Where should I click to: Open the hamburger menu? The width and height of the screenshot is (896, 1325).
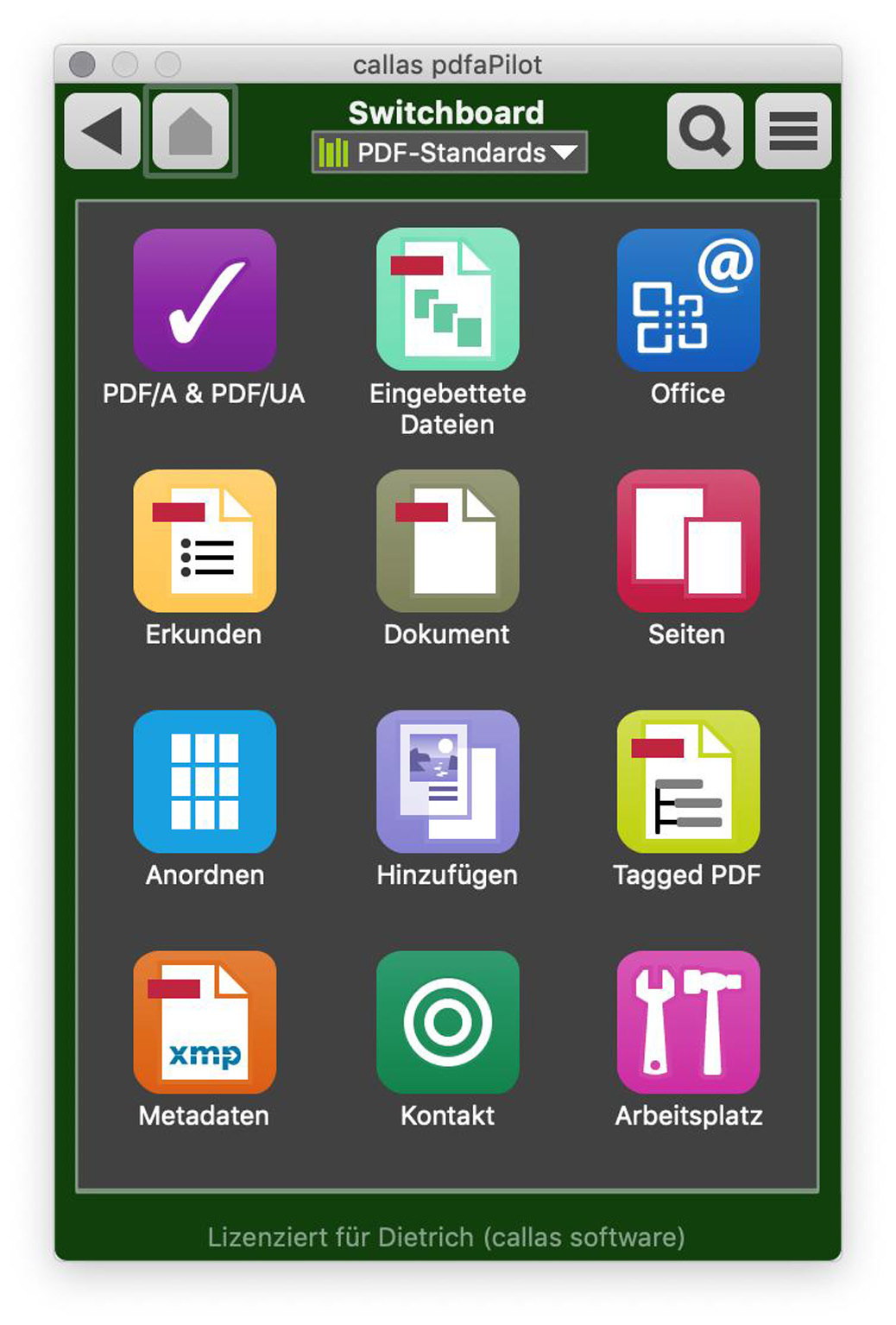(792, 131)
